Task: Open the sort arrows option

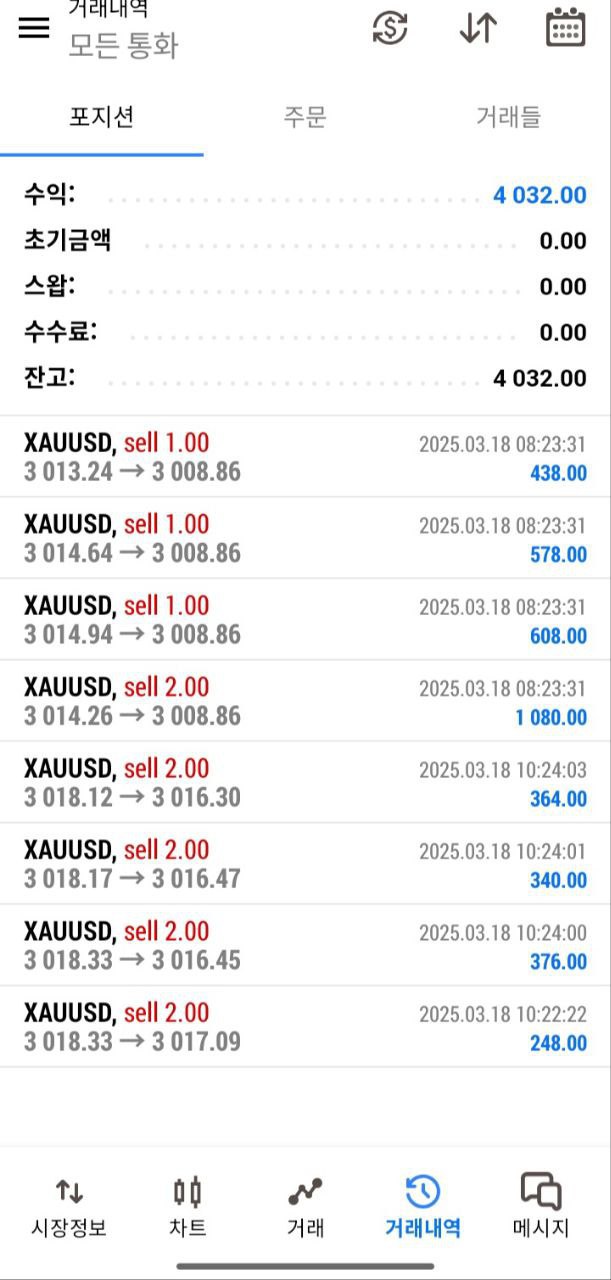Action: [x=478, y=28]
